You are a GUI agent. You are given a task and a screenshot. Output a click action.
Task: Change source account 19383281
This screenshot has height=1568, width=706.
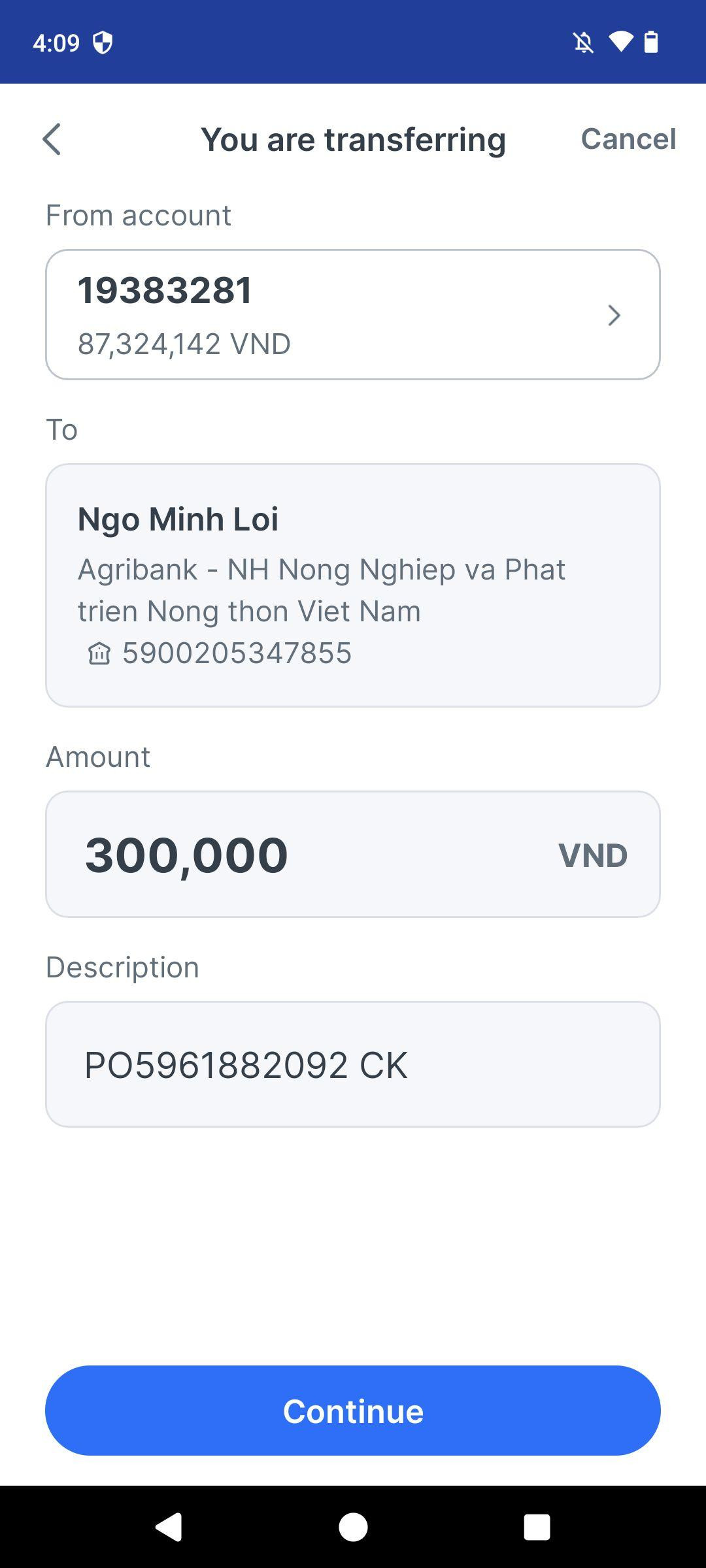point(353,314)
